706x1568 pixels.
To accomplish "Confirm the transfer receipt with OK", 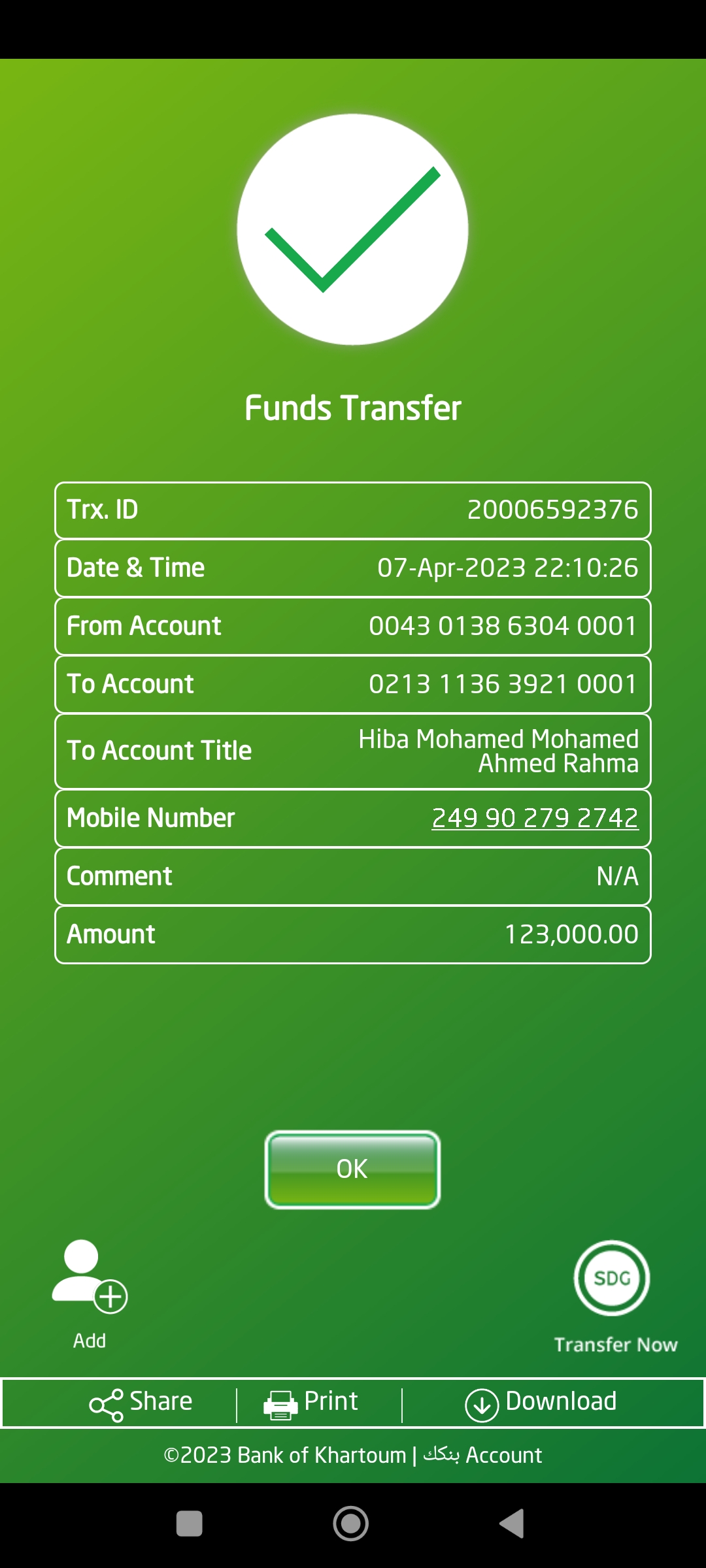I will (352, 1169).
